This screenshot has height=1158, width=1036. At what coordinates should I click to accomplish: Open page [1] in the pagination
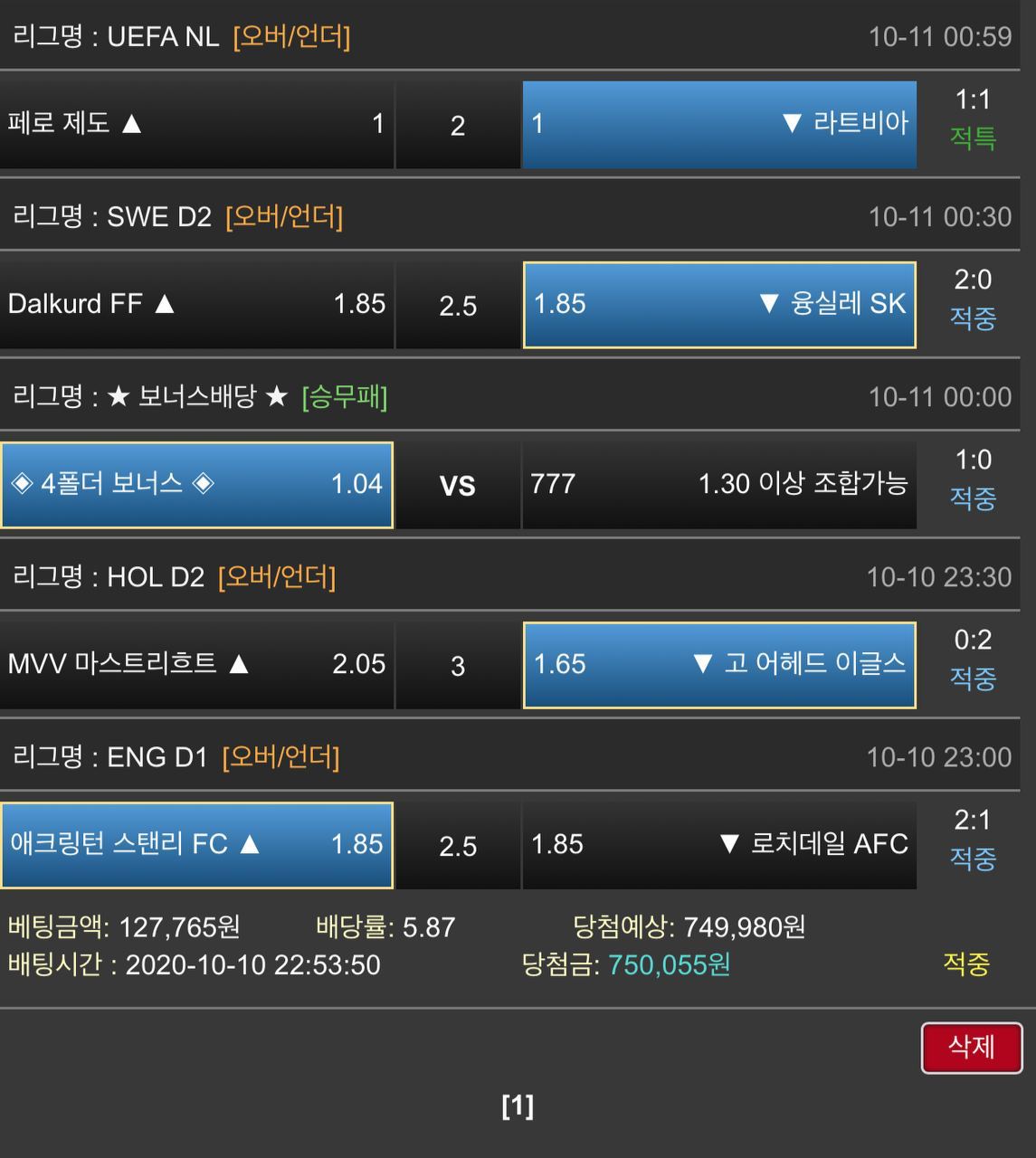click(x=518, y=1106)
